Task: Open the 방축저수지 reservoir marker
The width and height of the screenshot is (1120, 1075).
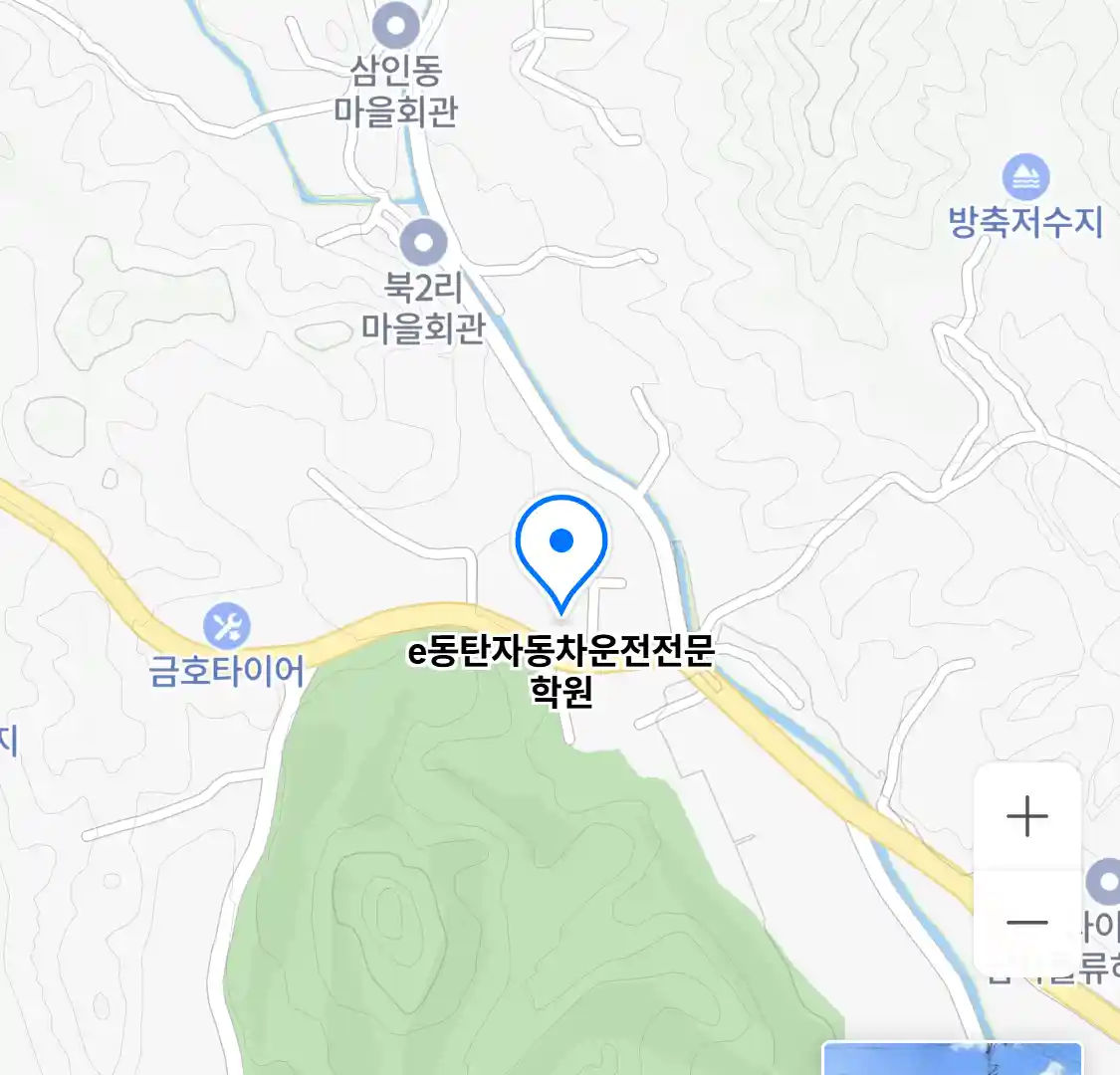Action: pos(1025,178)
